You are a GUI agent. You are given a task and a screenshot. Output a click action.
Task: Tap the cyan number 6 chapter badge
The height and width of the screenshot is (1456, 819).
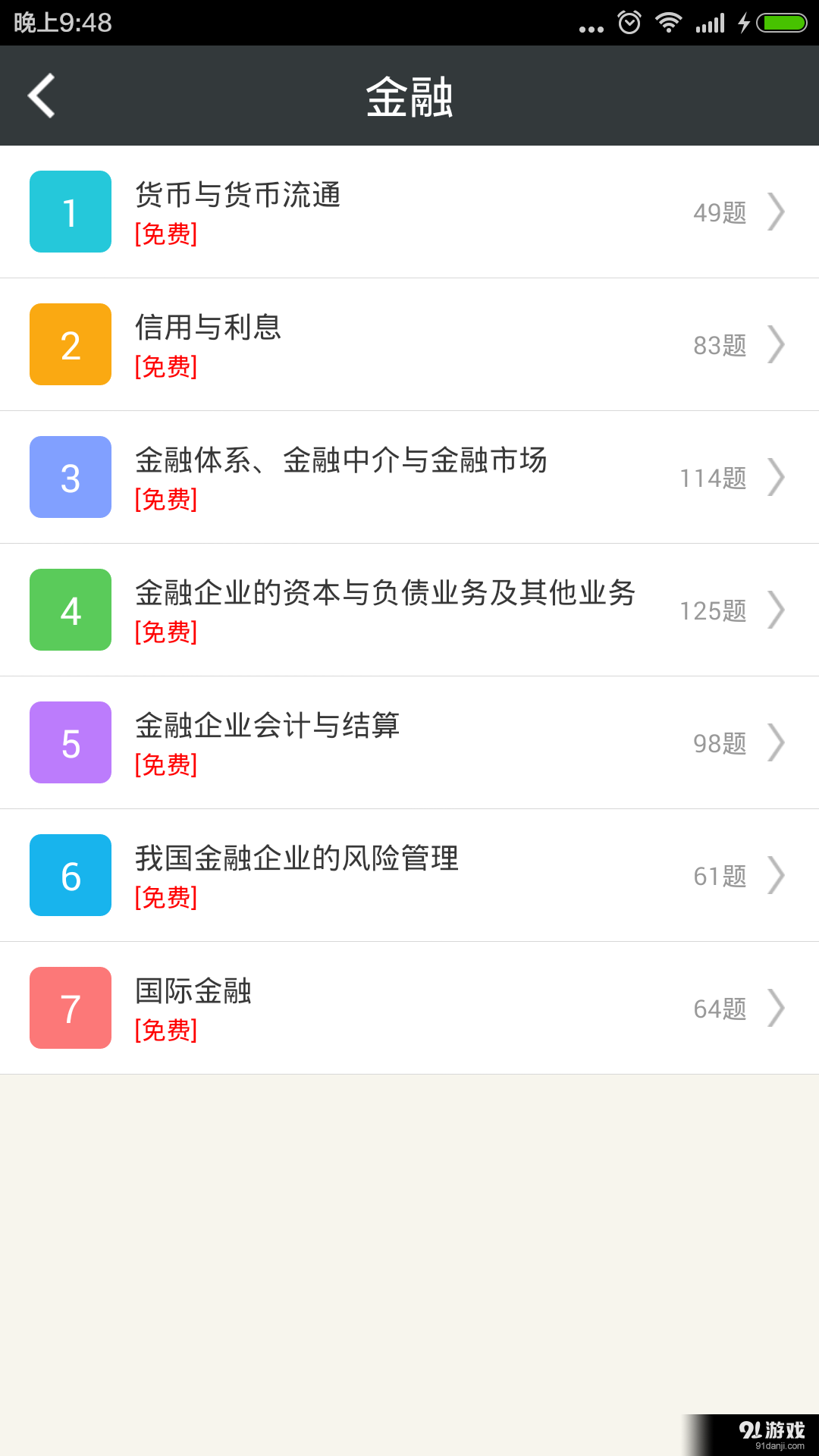(70, 875)
